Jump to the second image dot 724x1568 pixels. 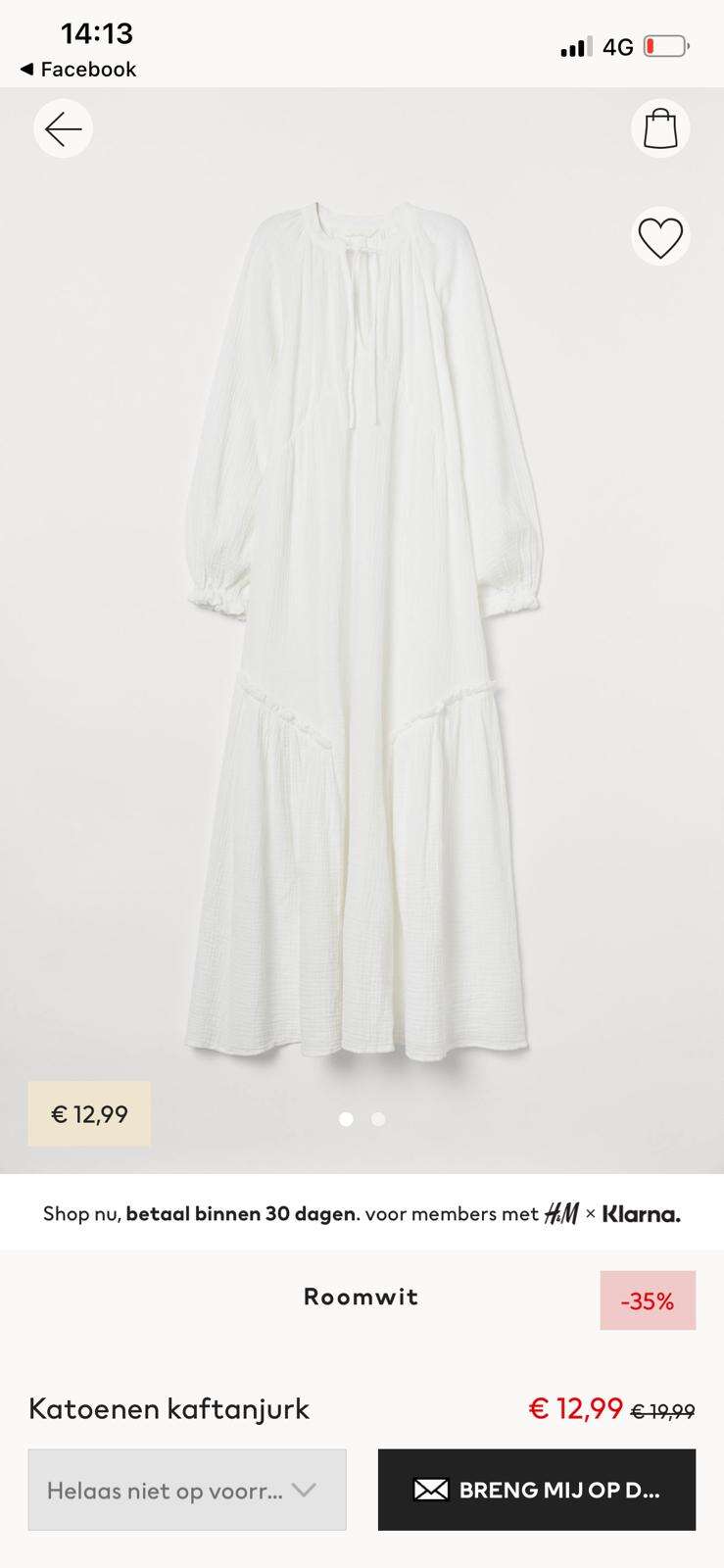tap(378, 1119)
